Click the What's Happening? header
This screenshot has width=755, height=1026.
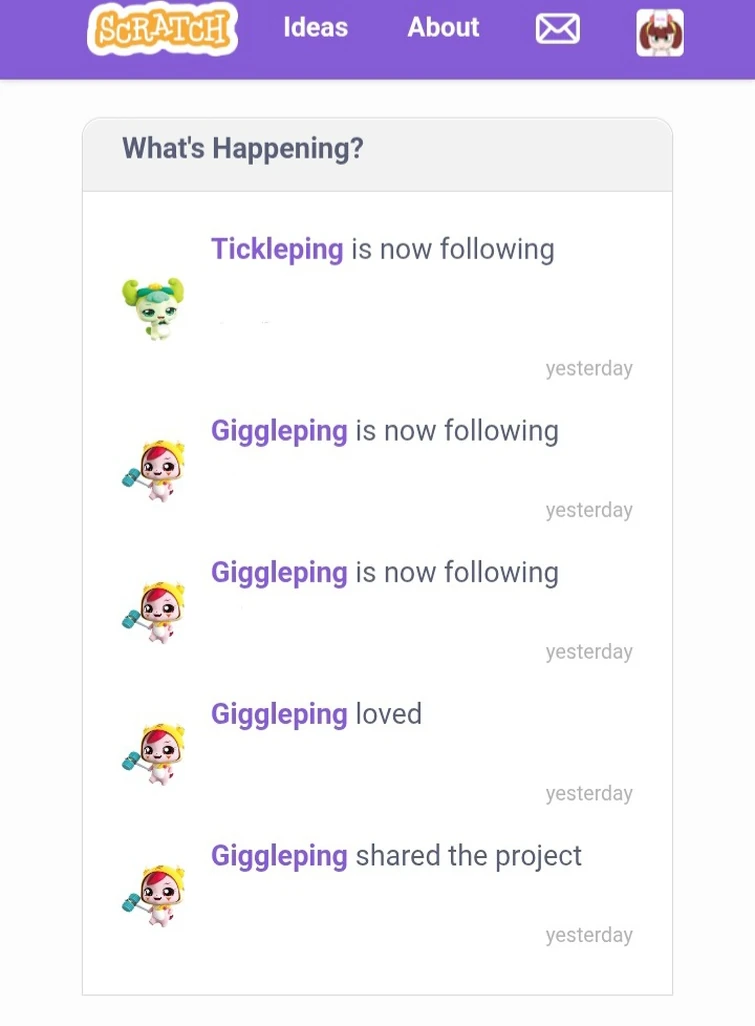(244, 149)
